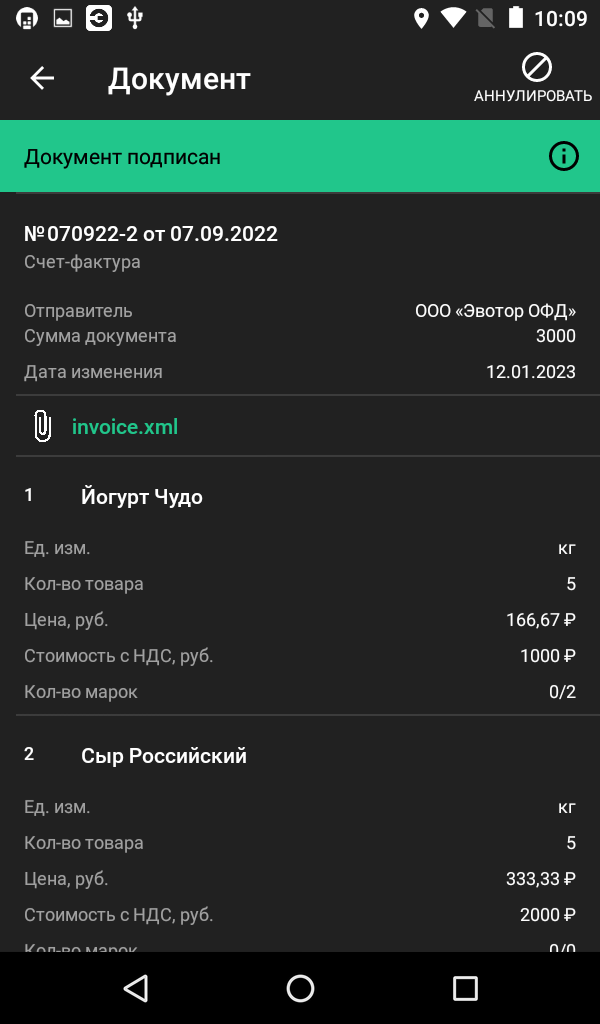Open recent apps from navigation bar

(466, 988)
